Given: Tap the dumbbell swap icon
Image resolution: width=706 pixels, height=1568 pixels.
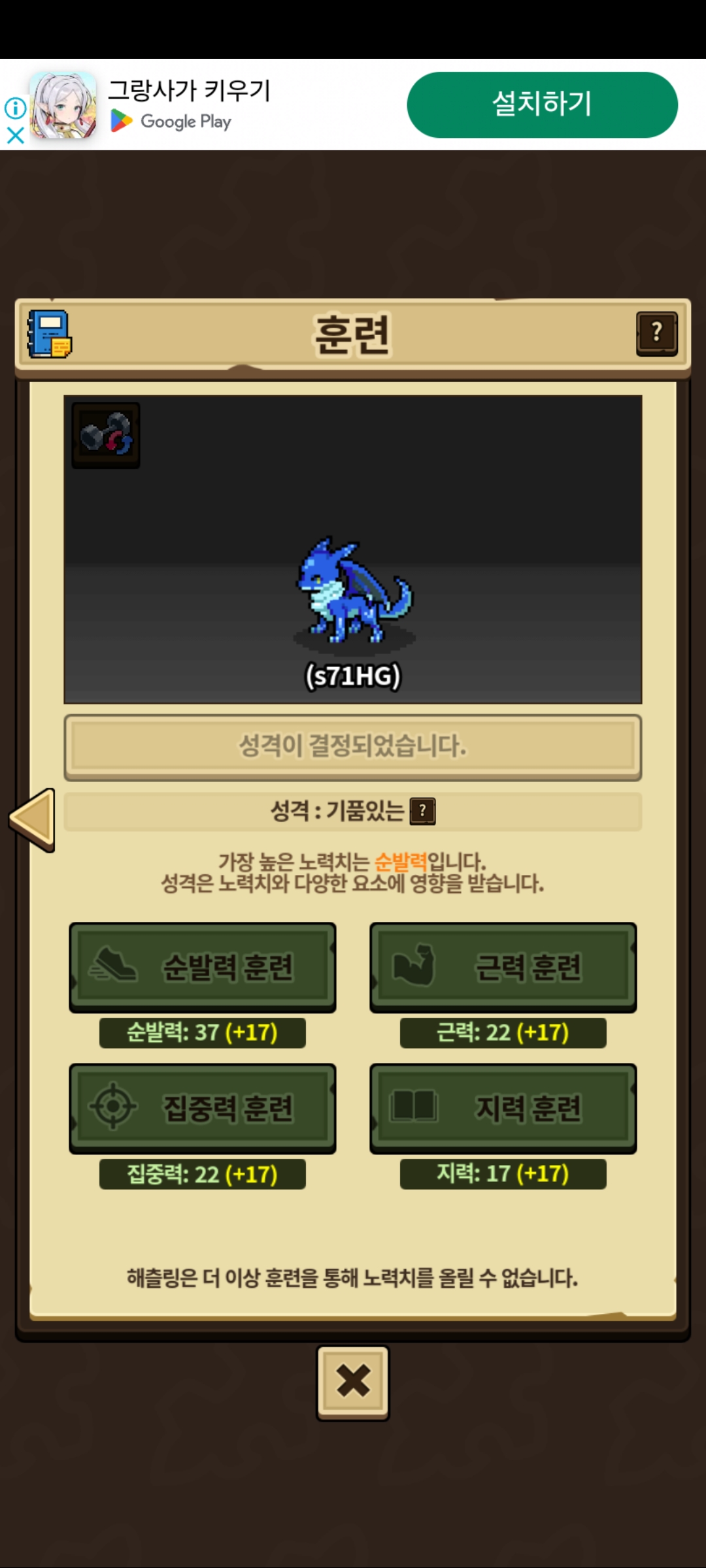Looking at the screenshot, I should pyautogui.click(x=106, y=434).
